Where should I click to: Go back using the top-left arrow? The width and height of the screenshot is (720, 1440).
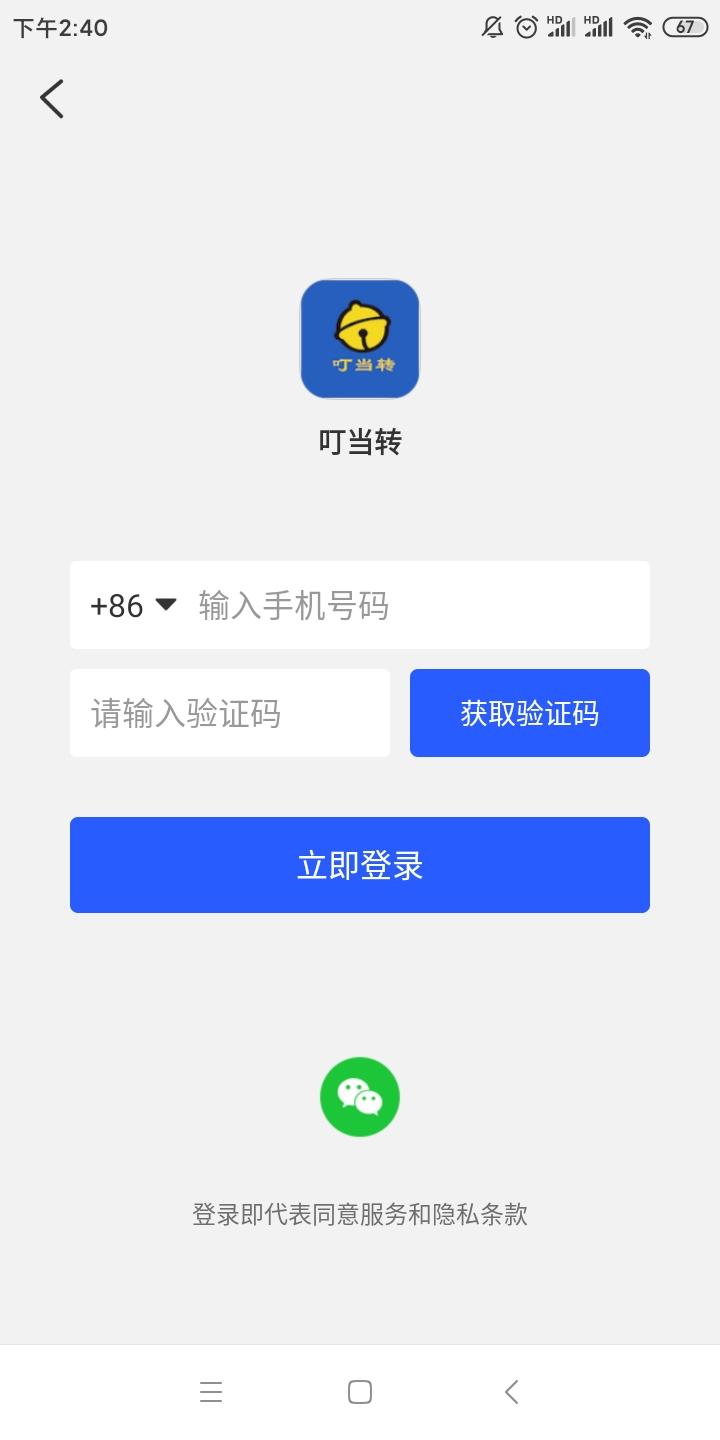tap(52, 99)
